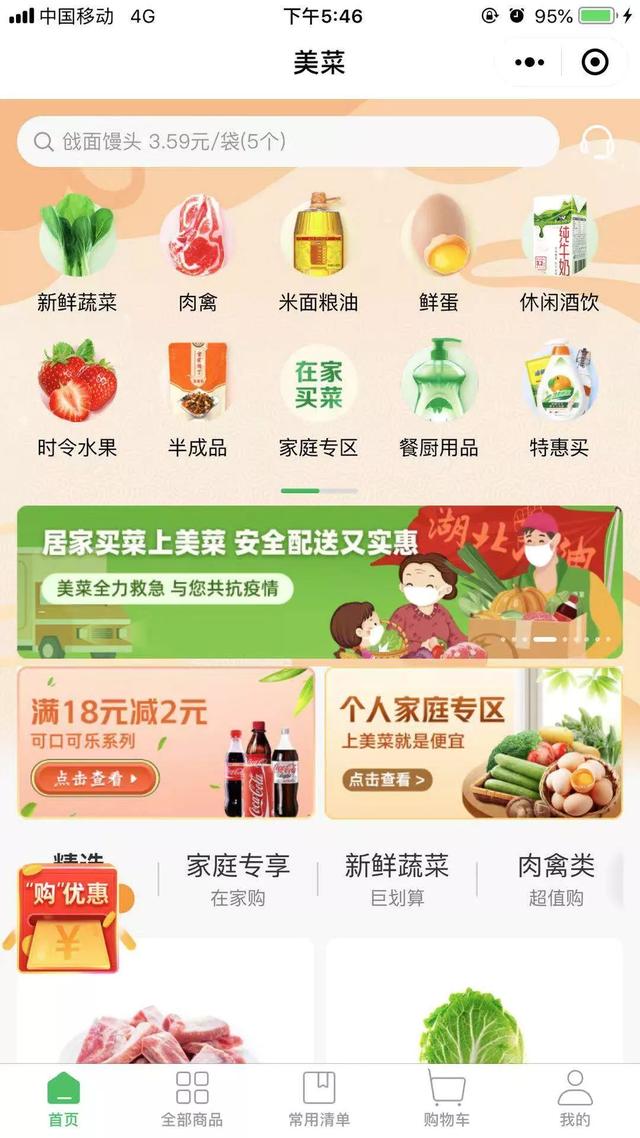View the 满18元减2元 Coca-Cola promotion
Viewport: 640px width, 1138px height.
tap(166, 743)
